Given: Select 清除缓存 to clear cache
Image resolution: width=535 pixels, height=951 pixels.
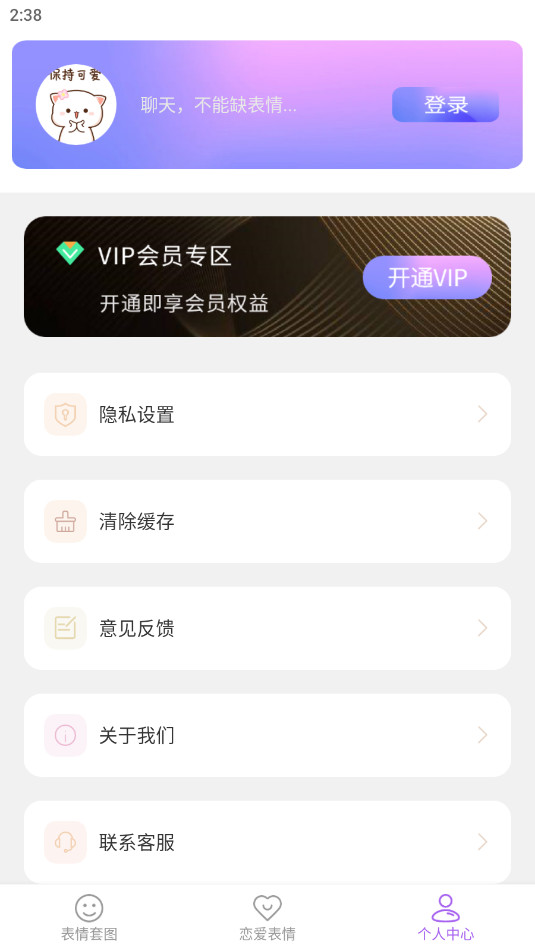Looking at the screenshot, I should pos(267,521).
